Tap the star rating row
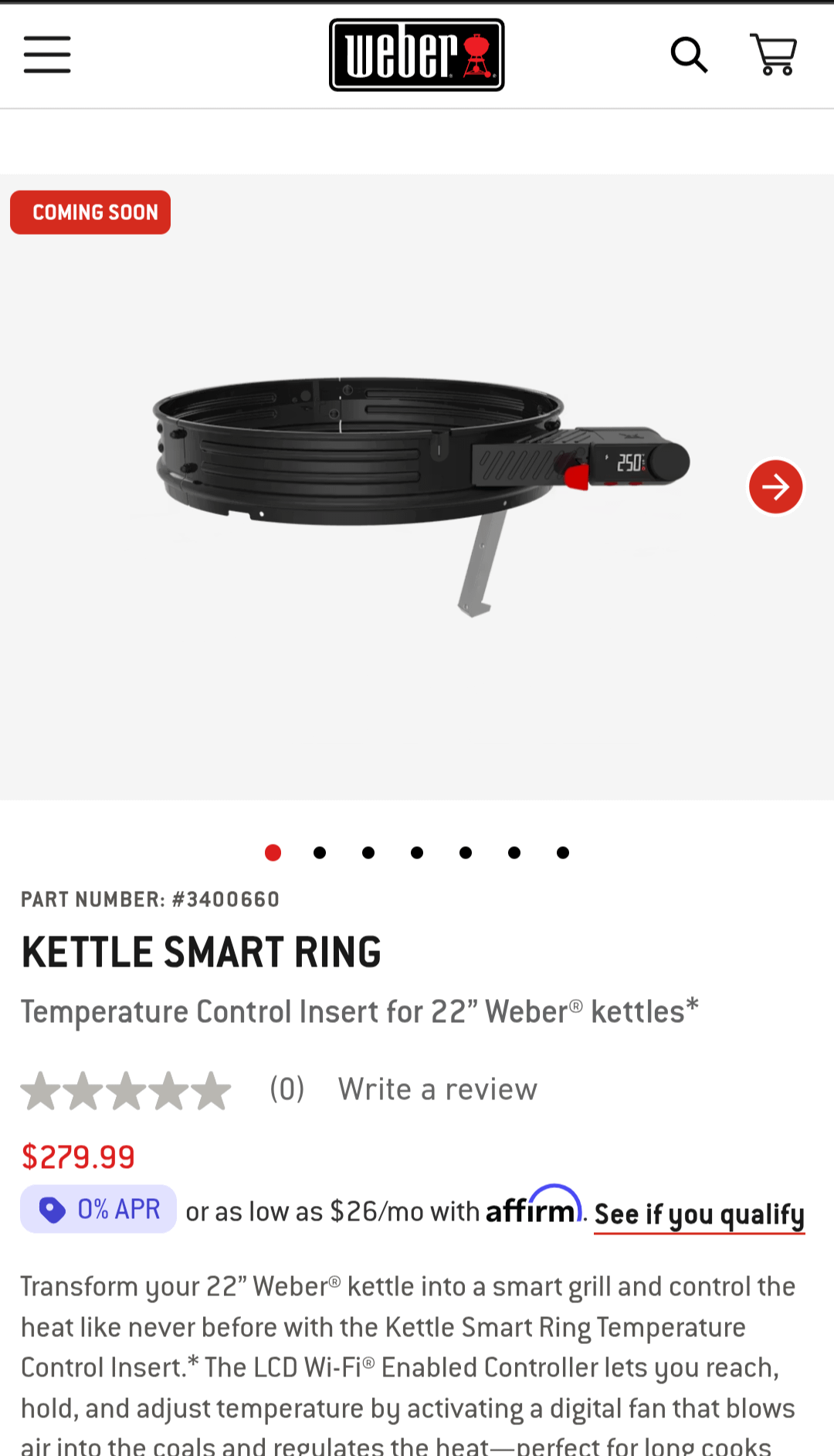This screenshot has height=1456, width=834. tap(126, 1090)
